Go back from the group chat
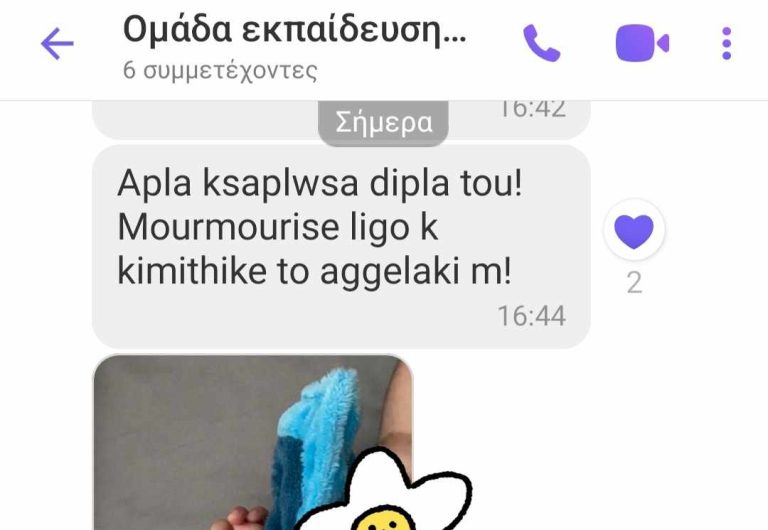 click(x=57, y=43)
